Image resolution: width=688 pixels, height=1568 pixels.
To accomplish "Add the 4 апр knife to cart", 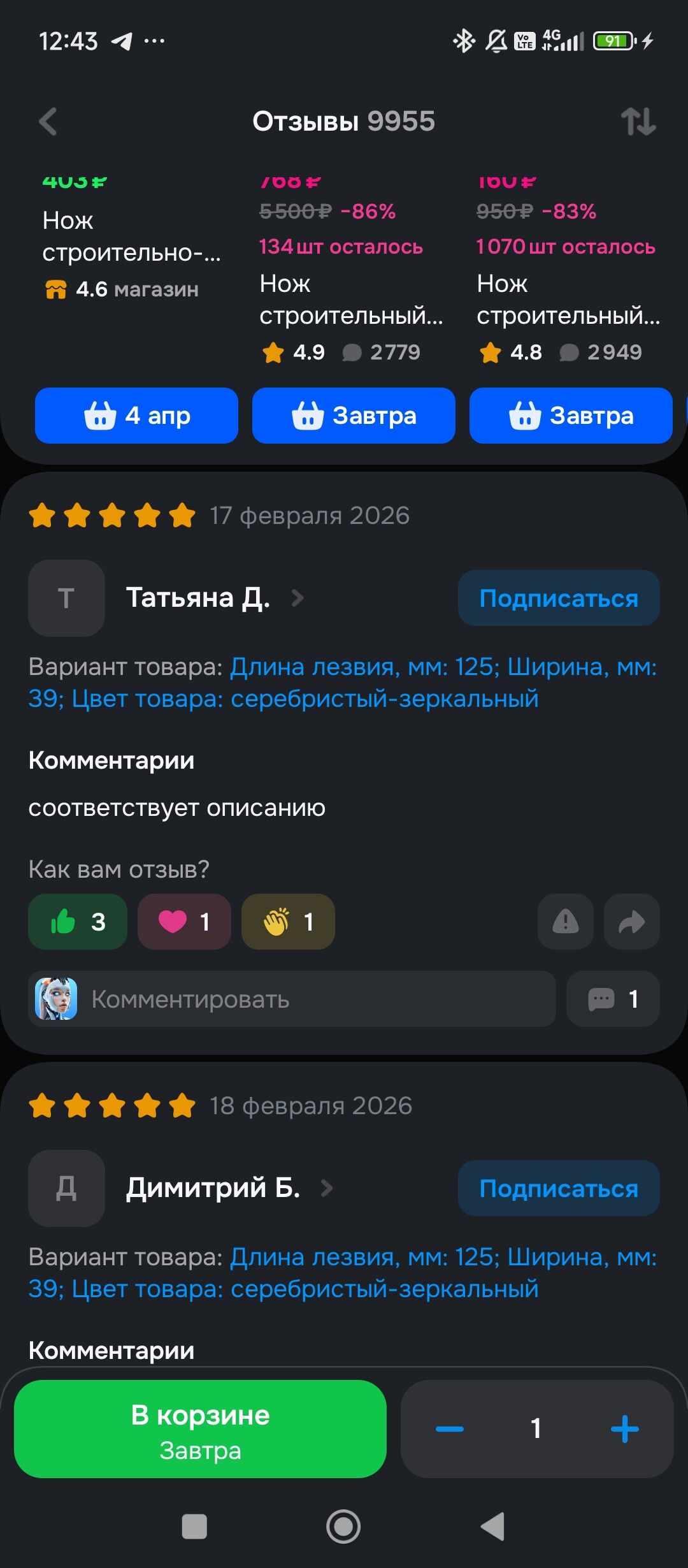I will coord(136,416).
